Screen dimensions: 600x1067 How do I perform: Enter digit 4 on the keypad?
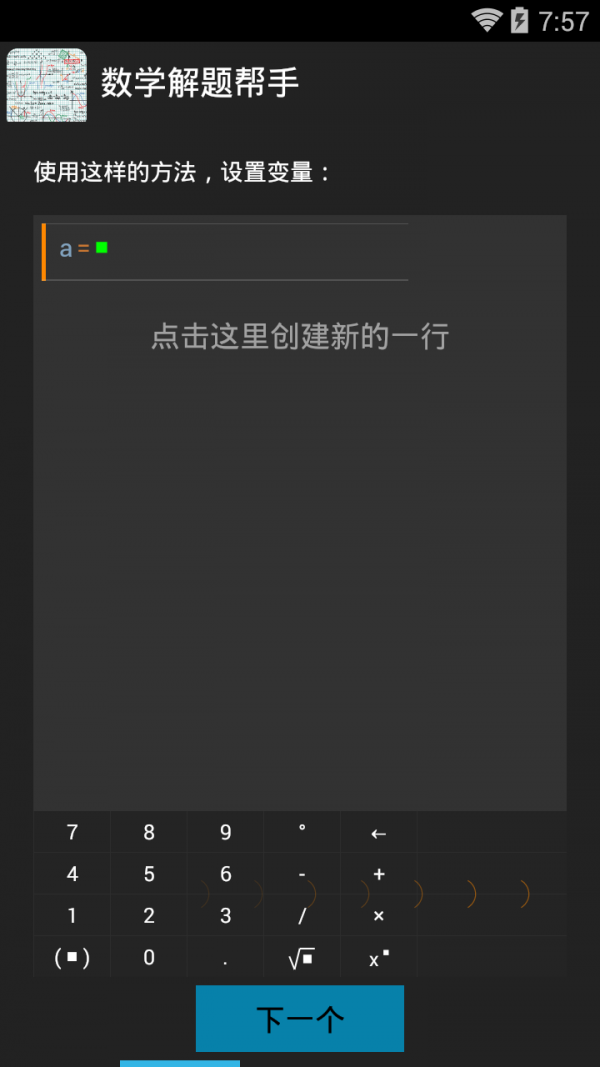[x=72, y=874]
